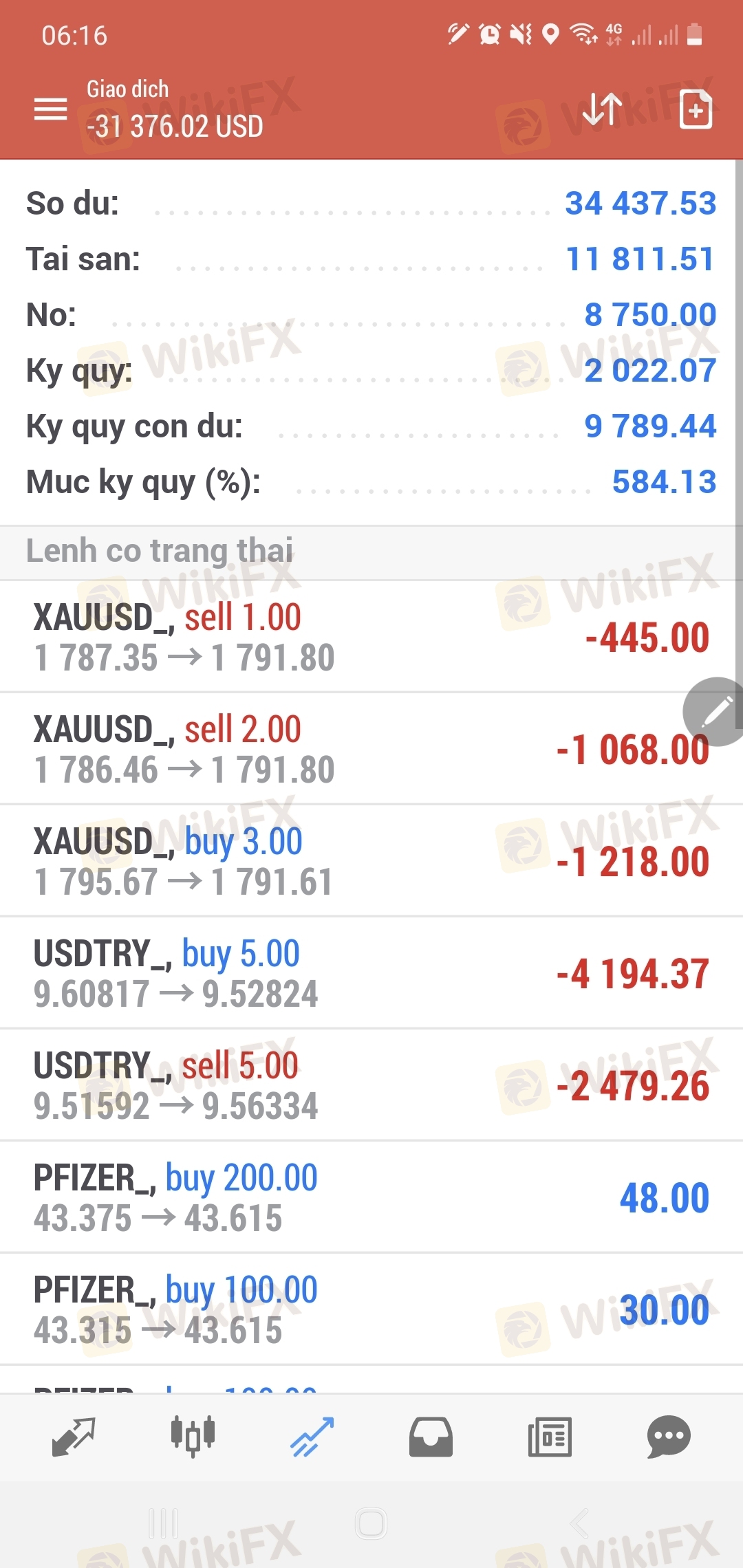Open the PFIZER_ buy 200.00 position
The image size is (743, 1568).
371,1197
